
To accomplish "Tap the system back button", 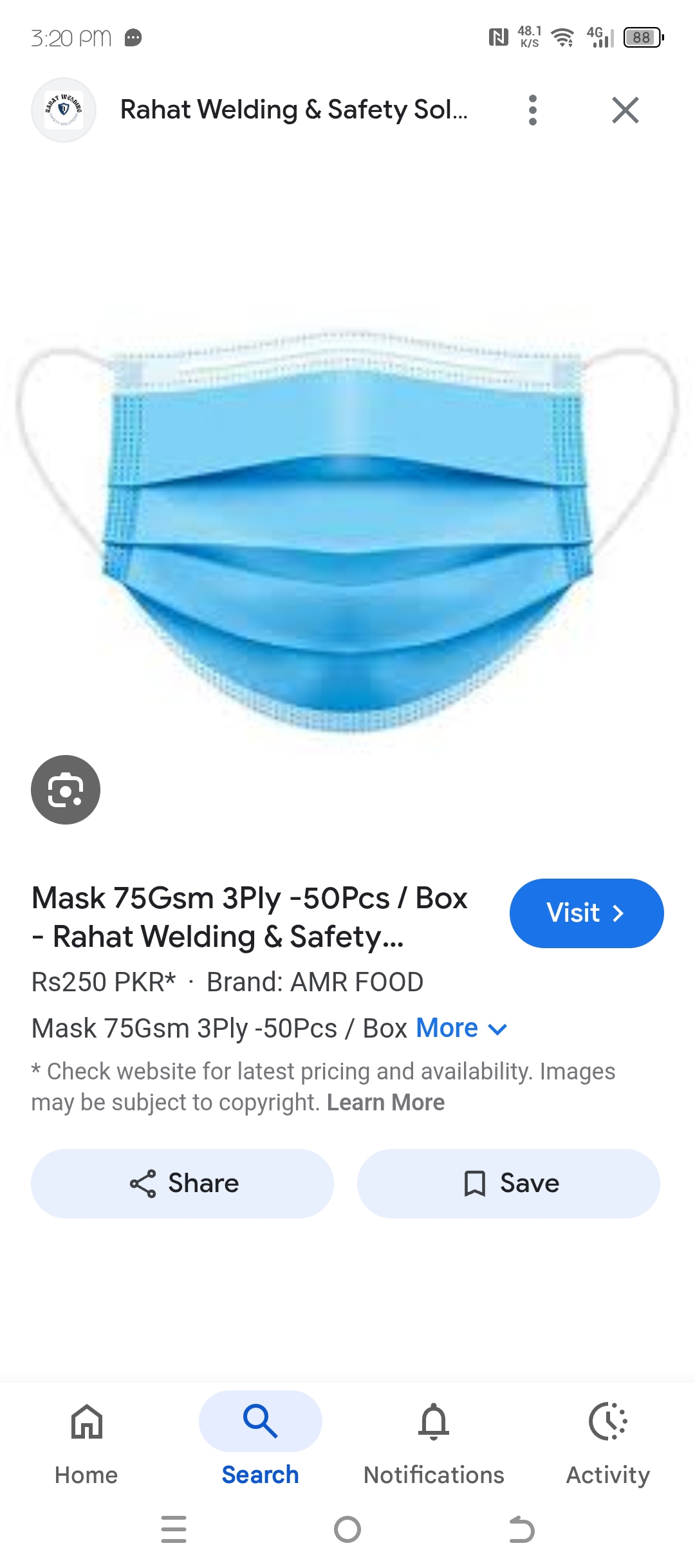I will pos(521,1529).
